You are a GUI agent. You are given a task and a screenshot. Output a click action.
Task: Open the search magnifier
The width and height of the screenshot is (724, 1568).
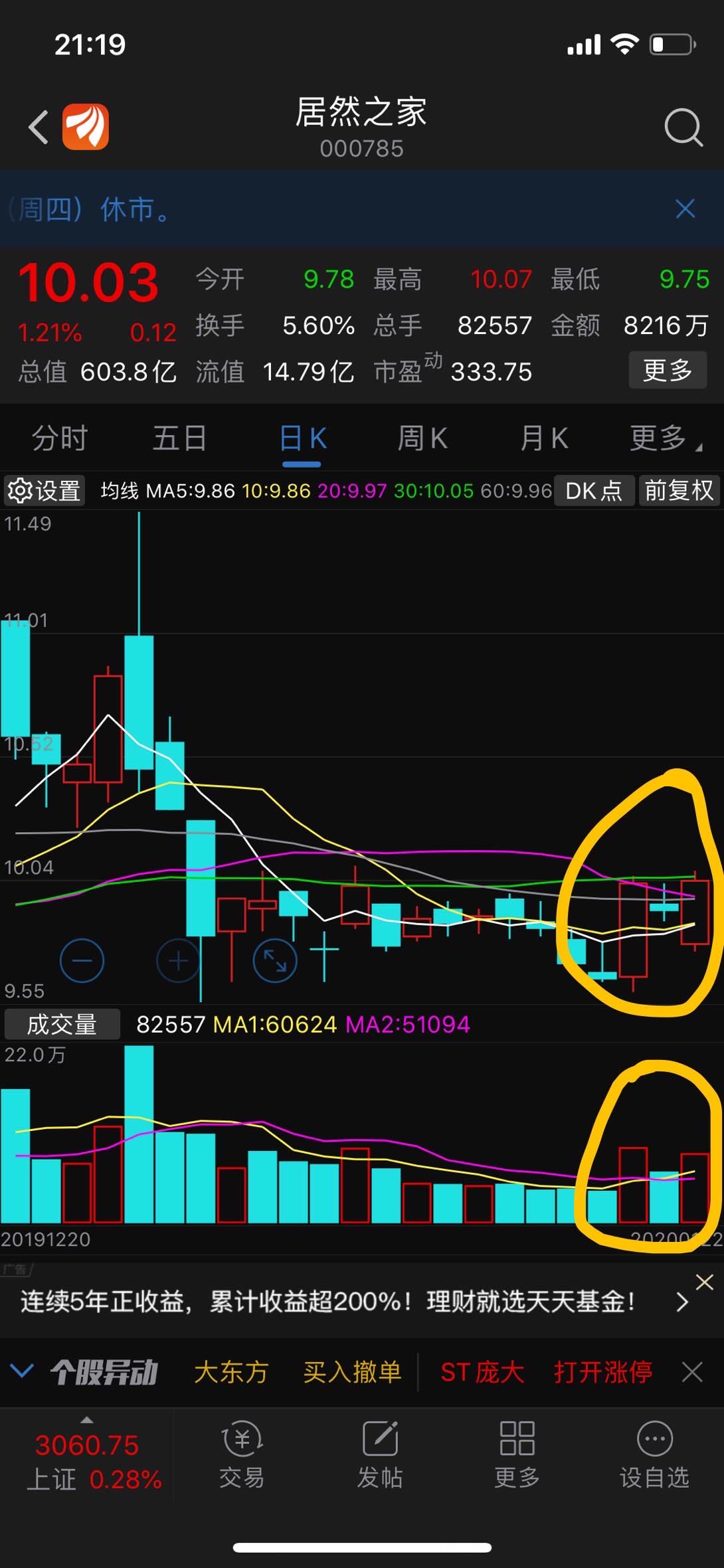683,126
